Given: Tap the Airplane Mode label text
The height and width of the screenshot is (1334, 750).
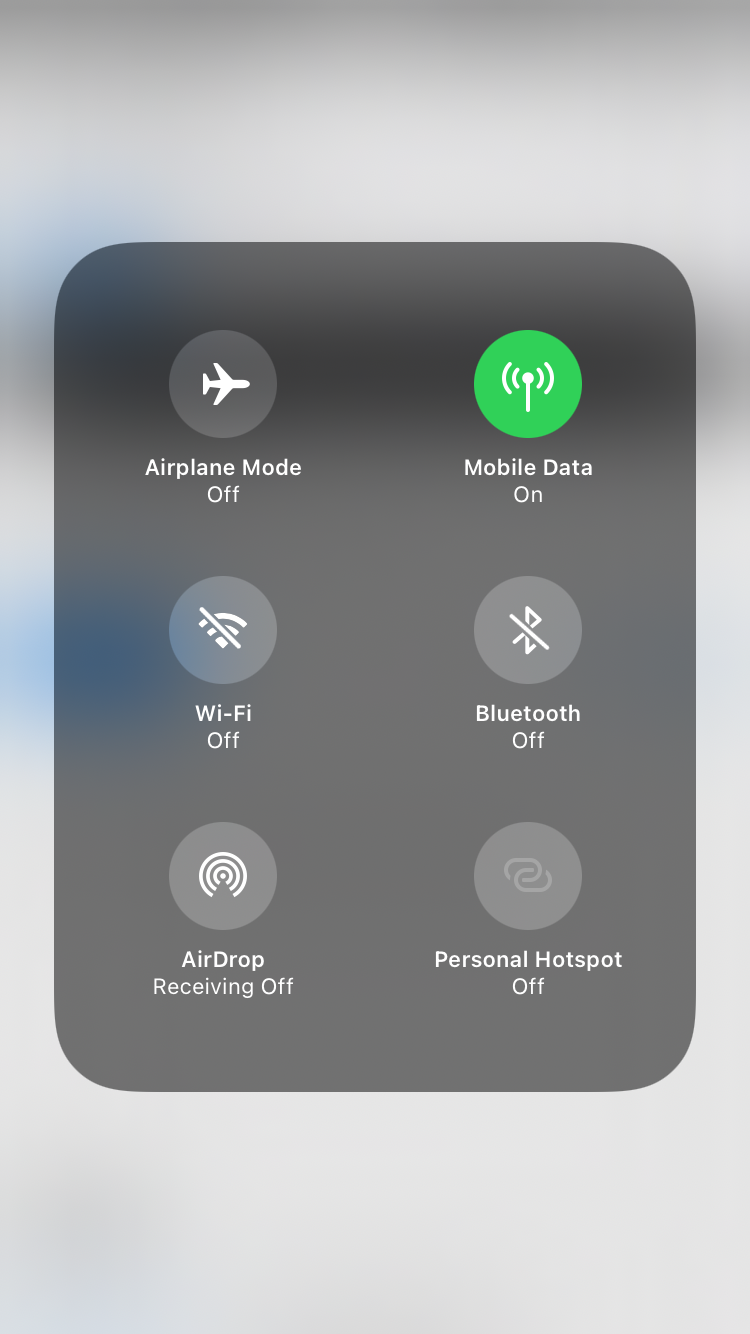Looking at the screenshot, I should (x=223, y=467).
